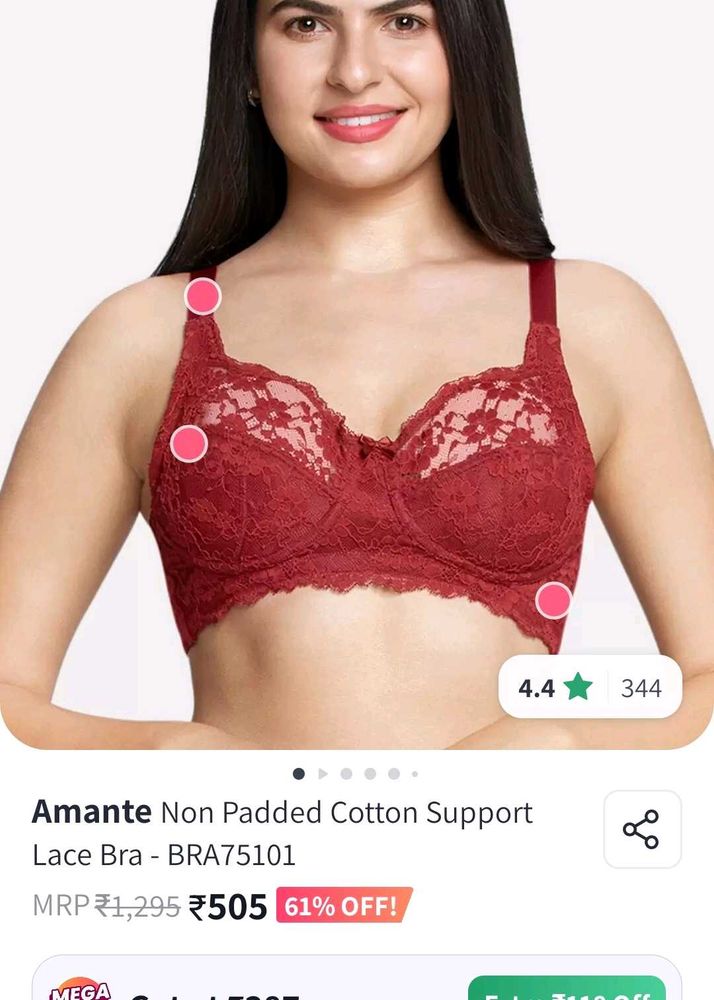Tap the pink hotspot on the shoulder strap
The width and height of the screenshot is (714, 1000).
click(x=203, y=296)
